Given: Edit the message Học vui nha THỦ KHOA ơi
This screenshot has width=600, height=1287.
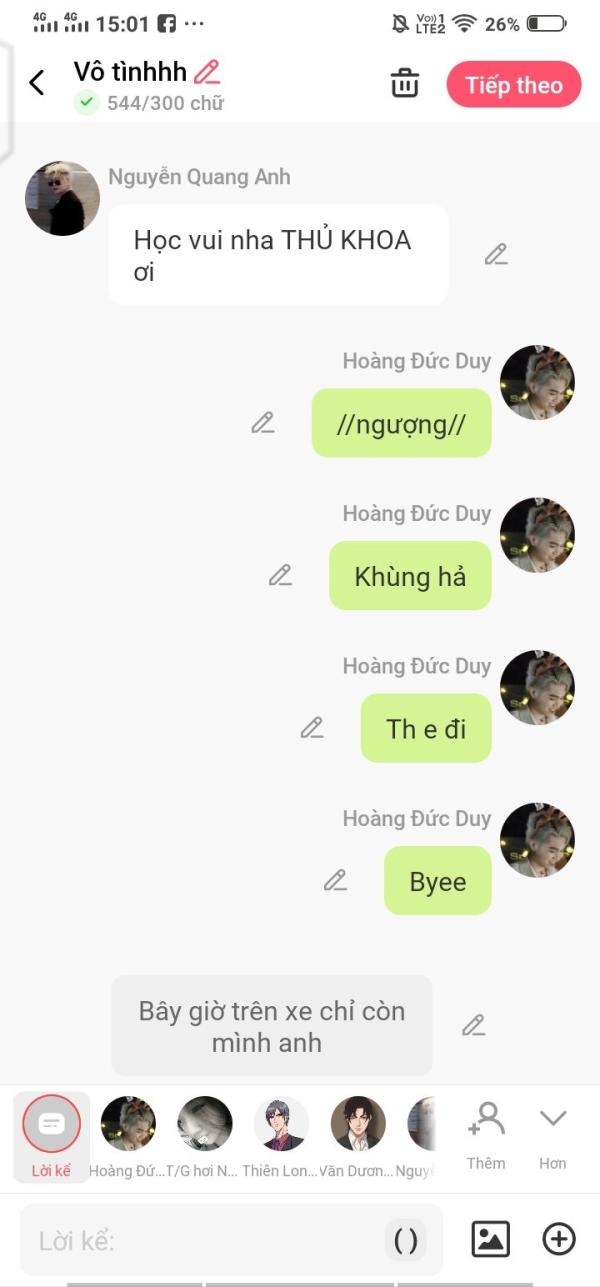Looking at the screenshot, I should (496, 255).
